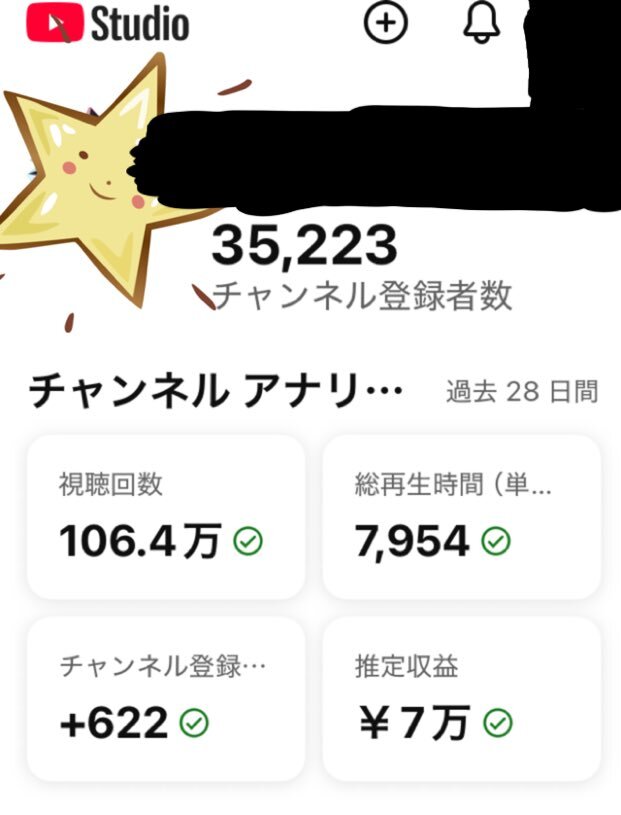The image size is (621, 815).
Task: Open the 総再生時間 analytics card
Action: (x=461, y=516)
